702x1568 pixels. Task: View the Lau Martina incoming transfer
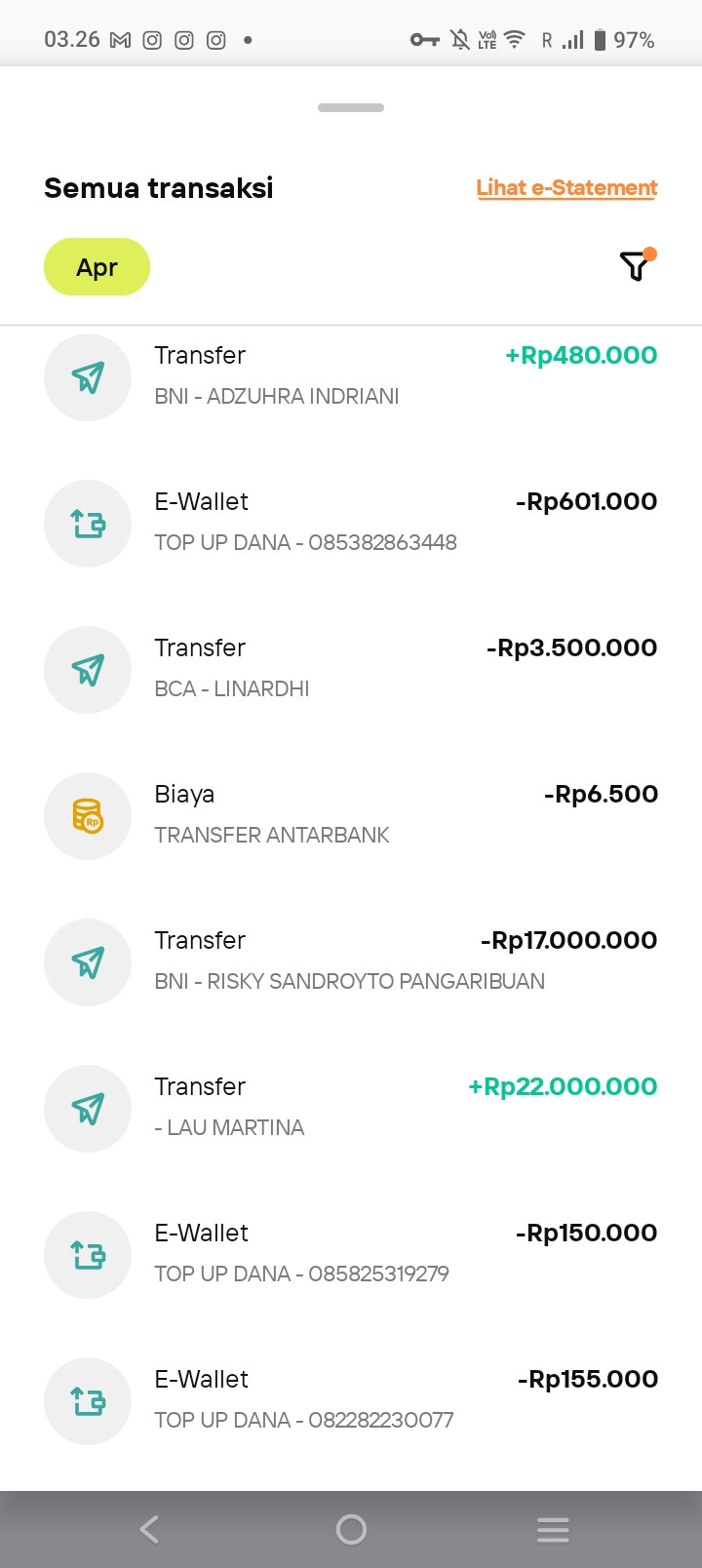(x=351, y=1108)
